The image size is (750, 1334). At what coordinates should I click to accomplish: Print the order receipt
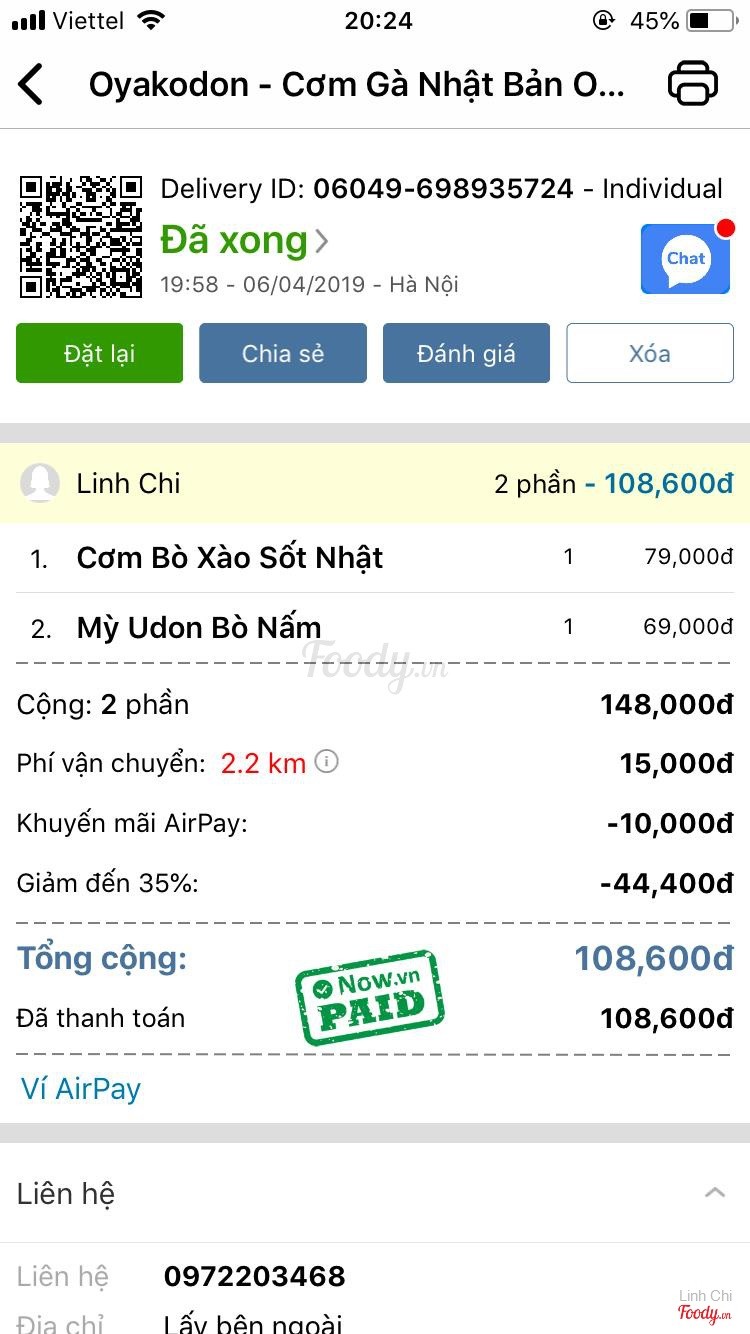coord(692,84)
